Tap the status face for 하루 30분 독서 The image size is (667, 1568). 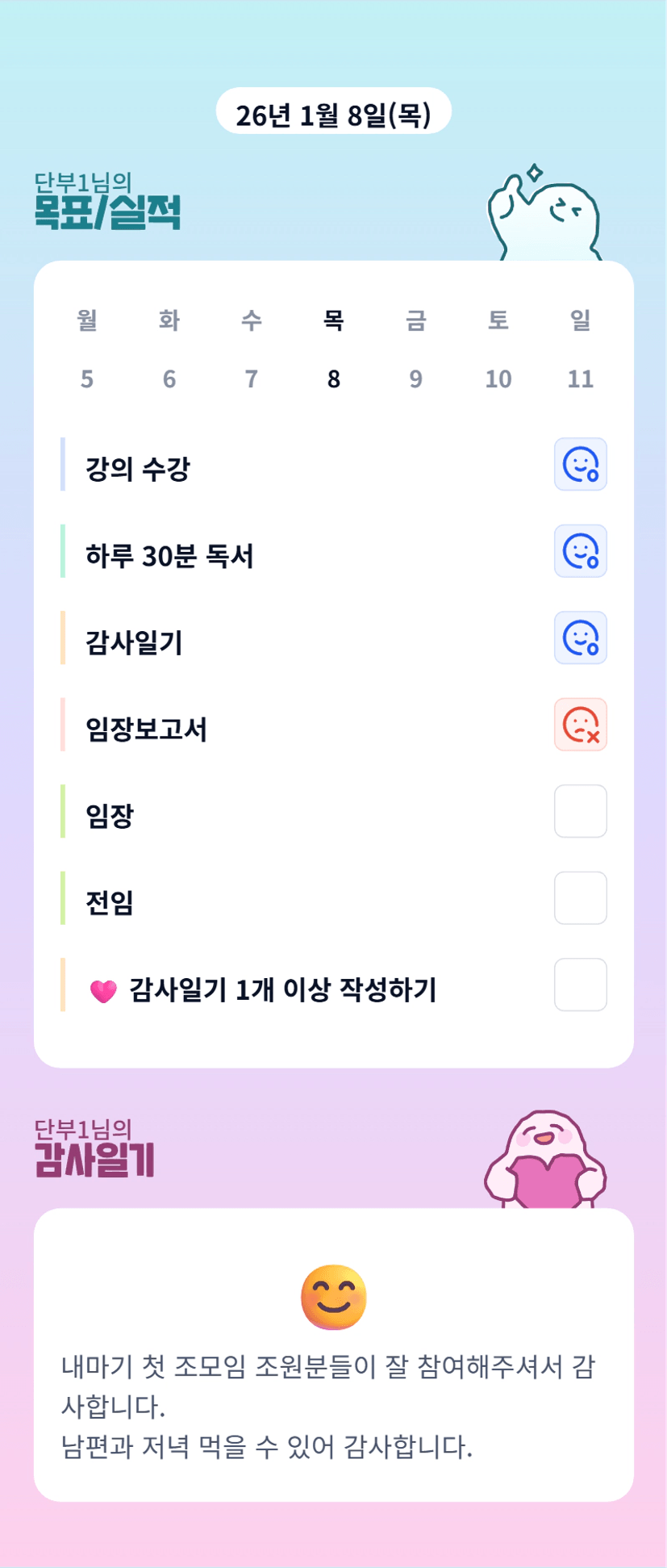(580, 551)
